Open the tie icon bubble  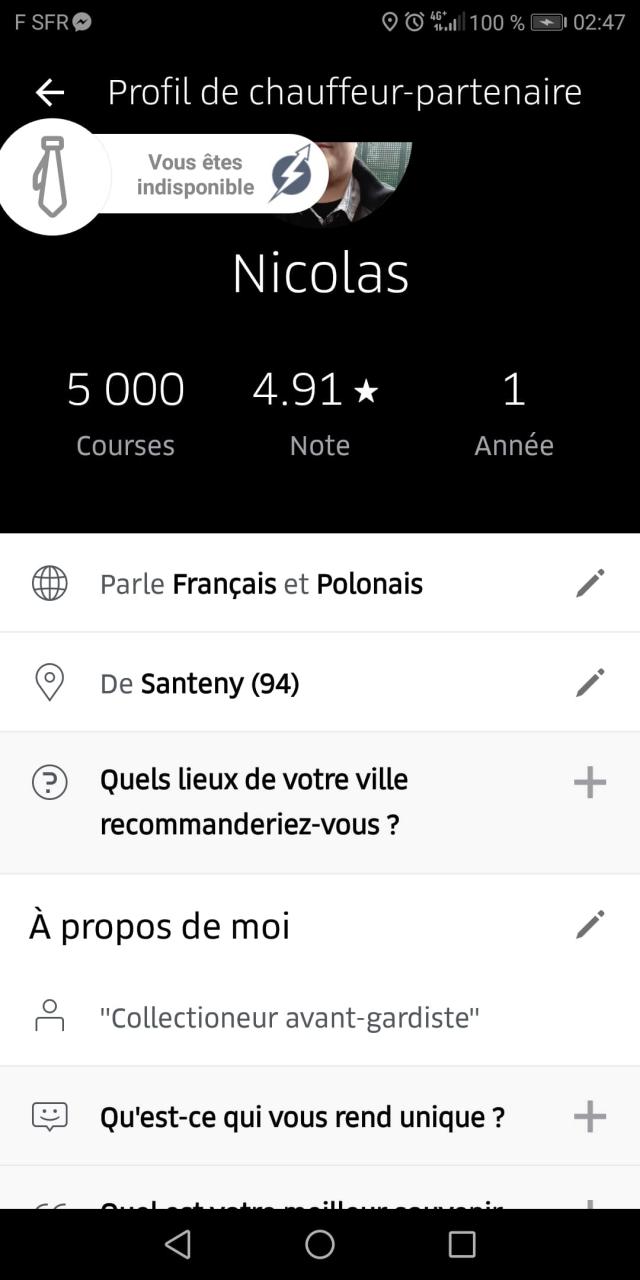pos(50,176)
